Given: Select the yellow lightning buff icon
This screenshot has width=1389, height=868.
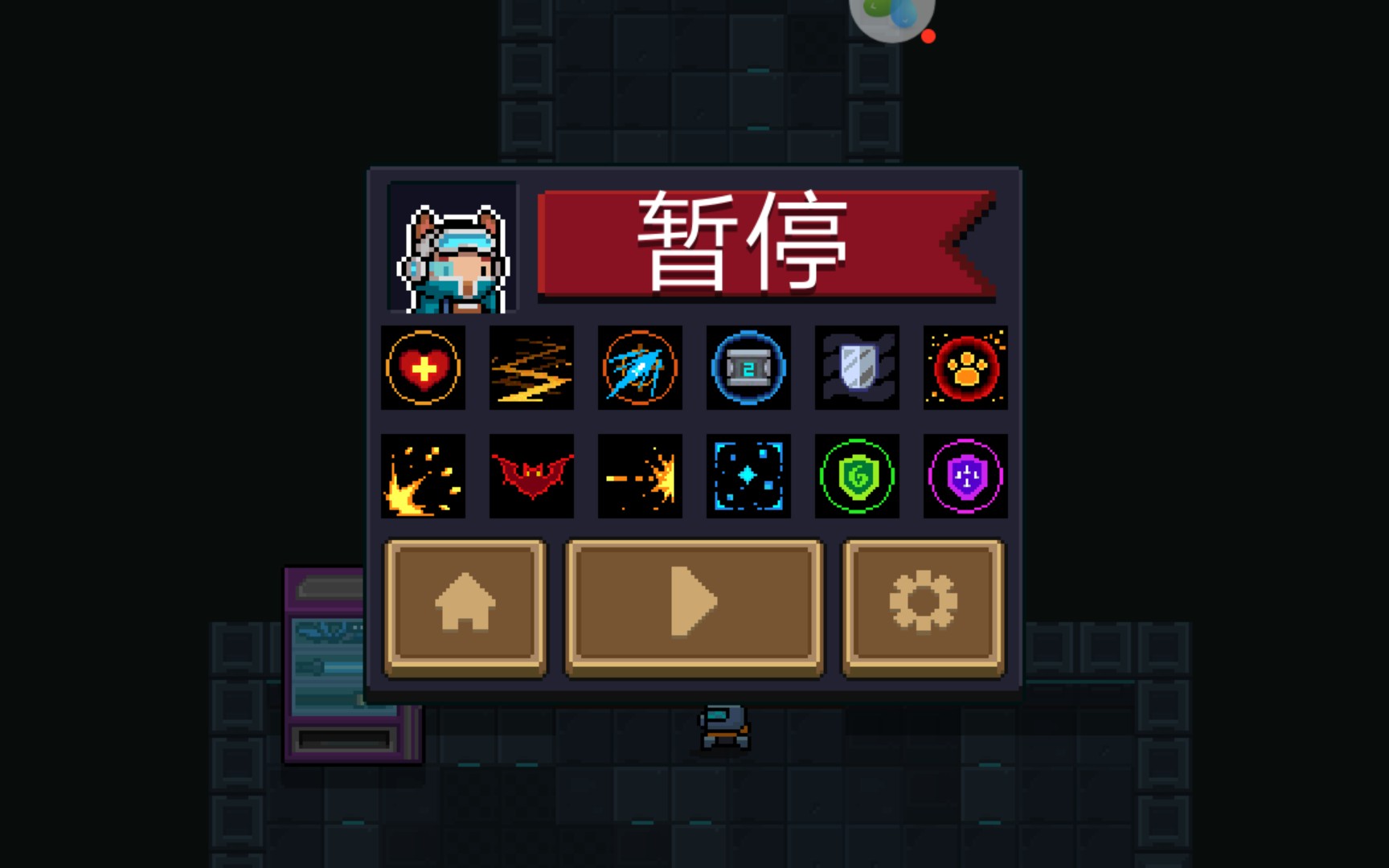Looking at the screenshot, I should [x=531, y=368].
